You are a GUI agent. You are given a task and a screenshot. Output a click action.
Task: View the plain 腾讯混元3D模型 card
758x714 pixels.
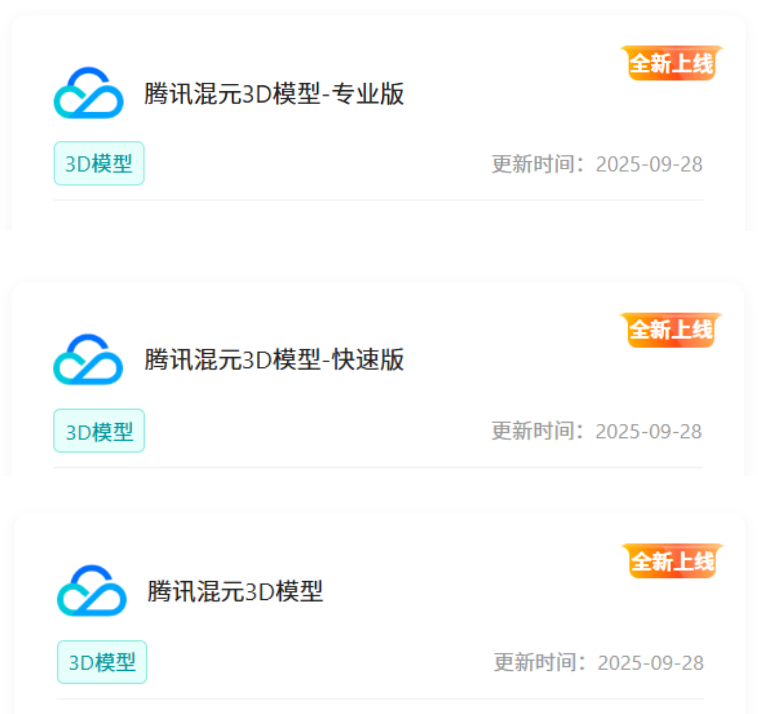click(235, 591)
